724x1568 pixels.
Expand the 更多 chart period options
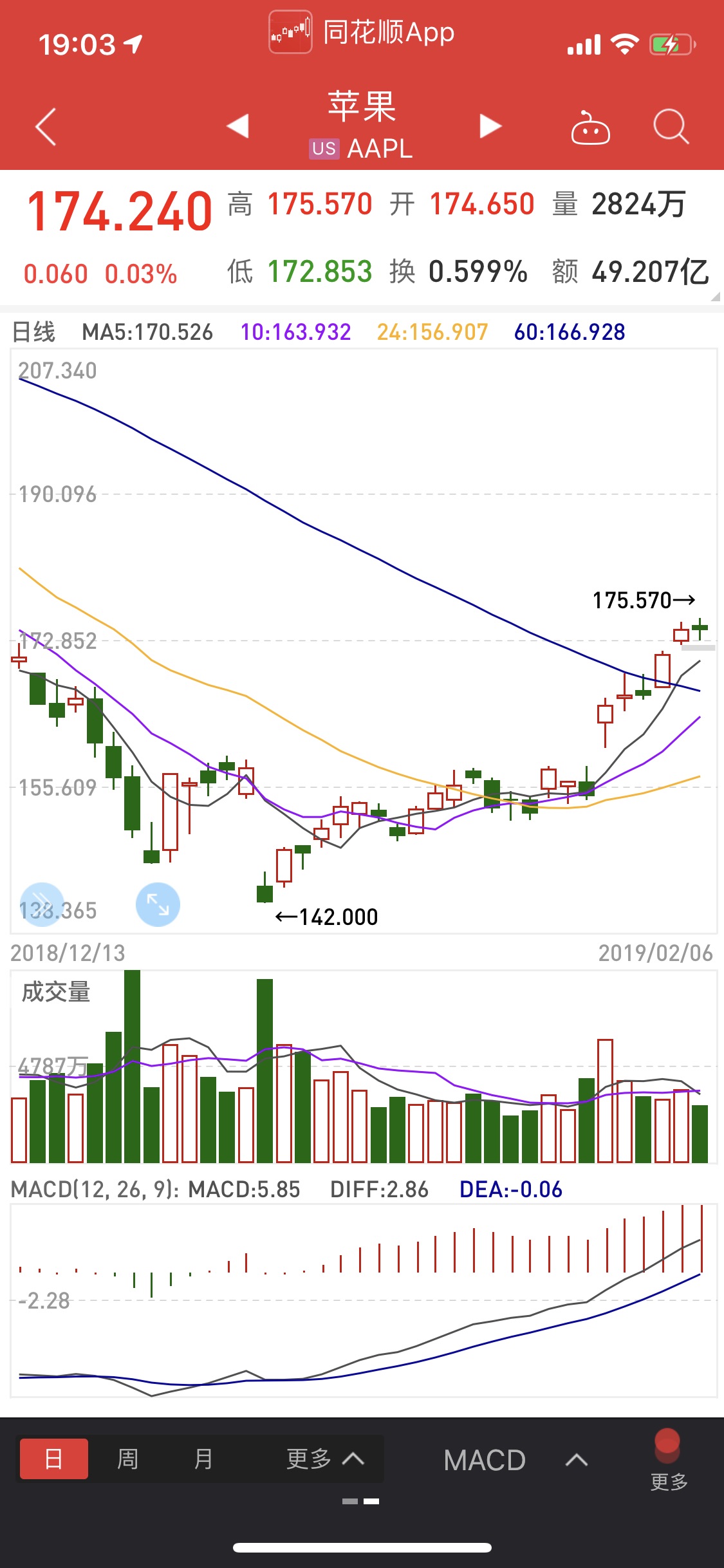[x=325, y=1459]
